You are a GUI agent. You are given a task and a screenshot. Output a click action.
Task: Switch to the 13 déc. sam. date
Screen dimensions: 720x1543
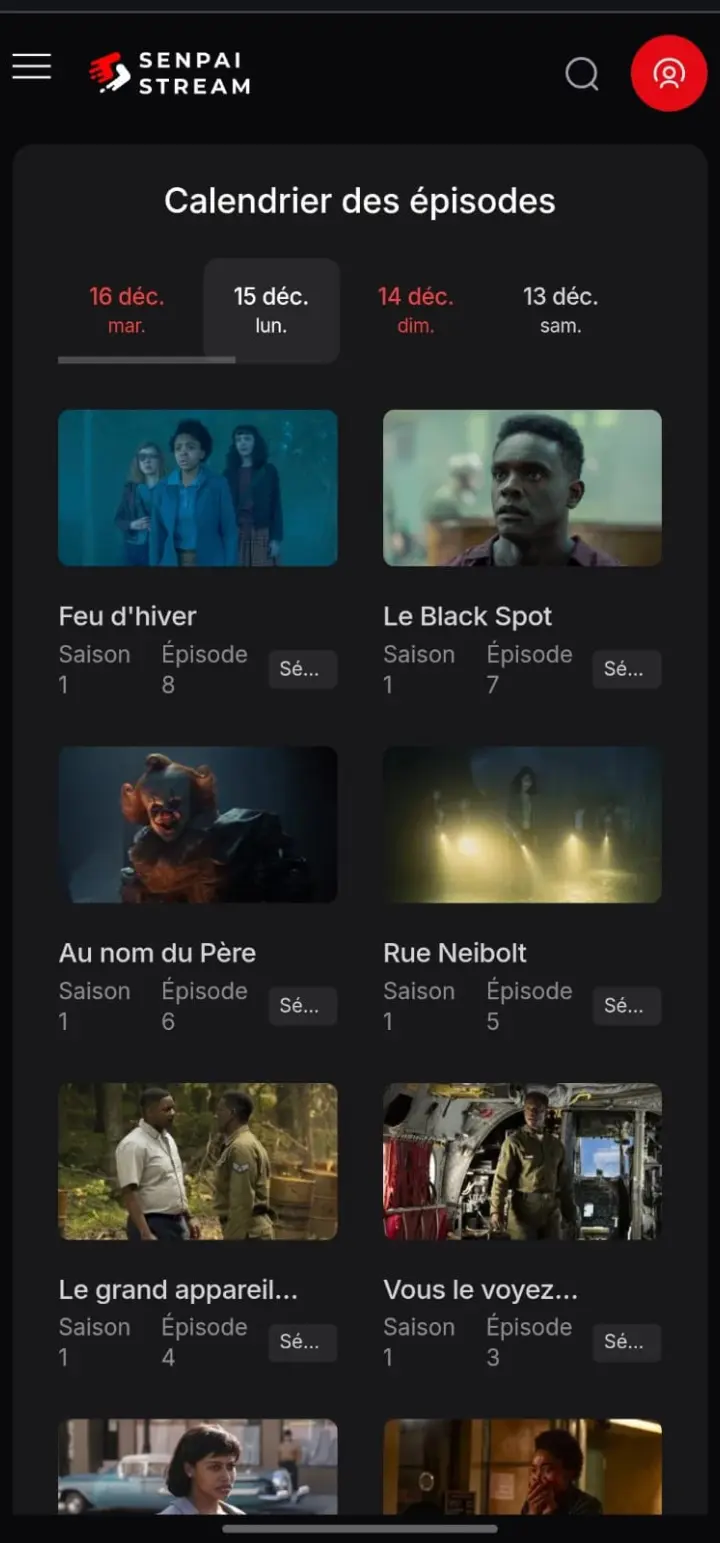(x=560, y=309)
